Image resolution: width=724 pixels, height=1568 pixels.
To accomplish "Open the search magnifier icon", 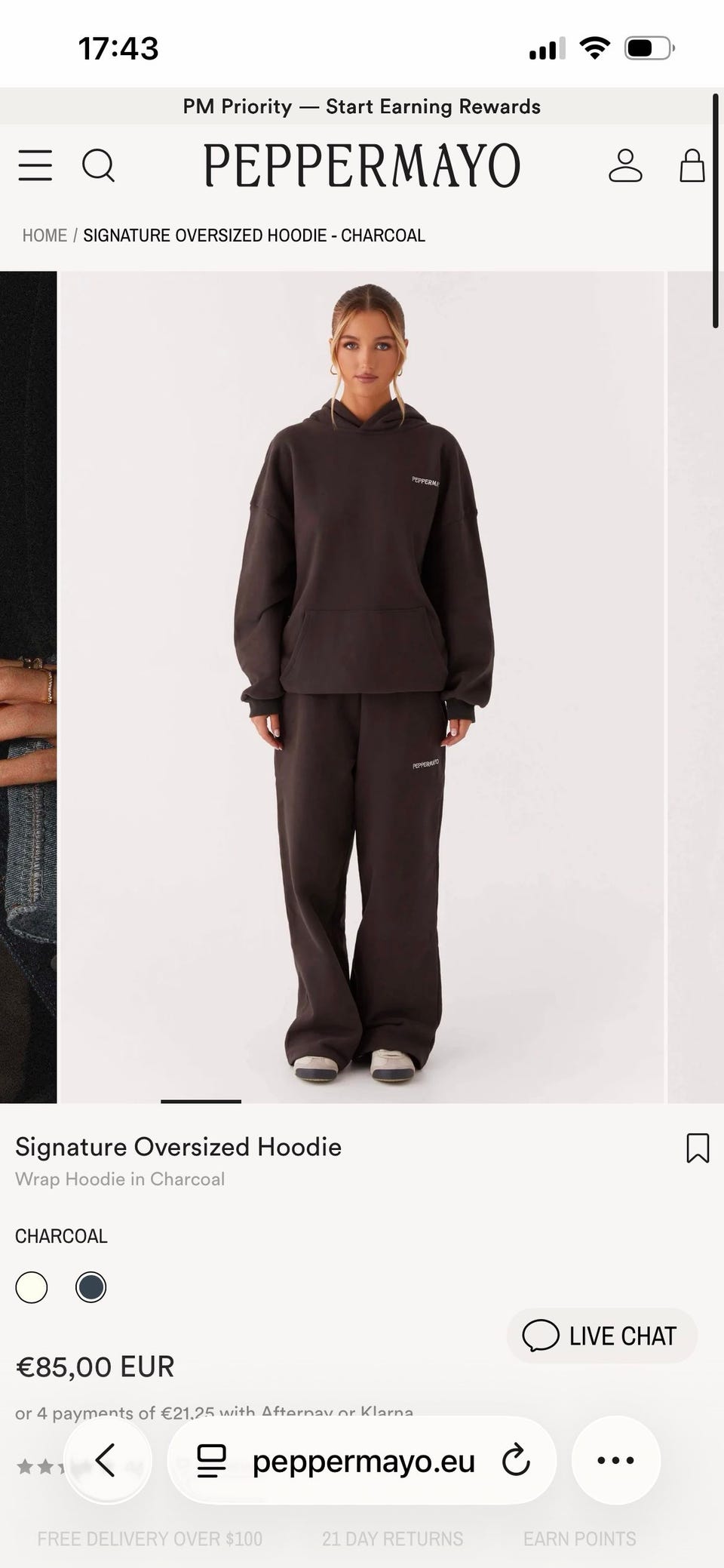I will [98, 165].
